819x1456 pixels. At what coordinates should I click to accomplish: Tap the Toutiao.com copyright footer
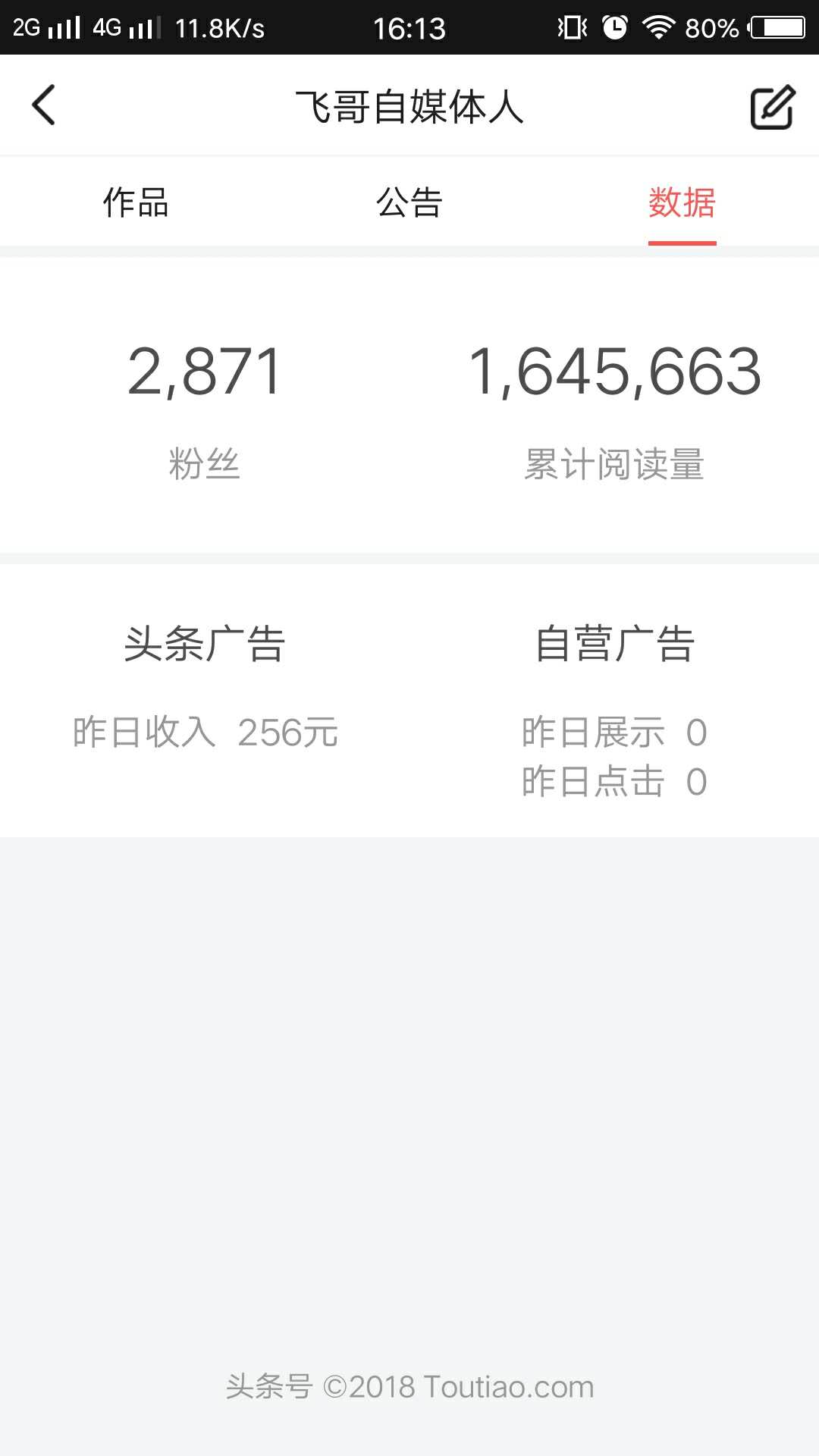[x=409, y=1385]
